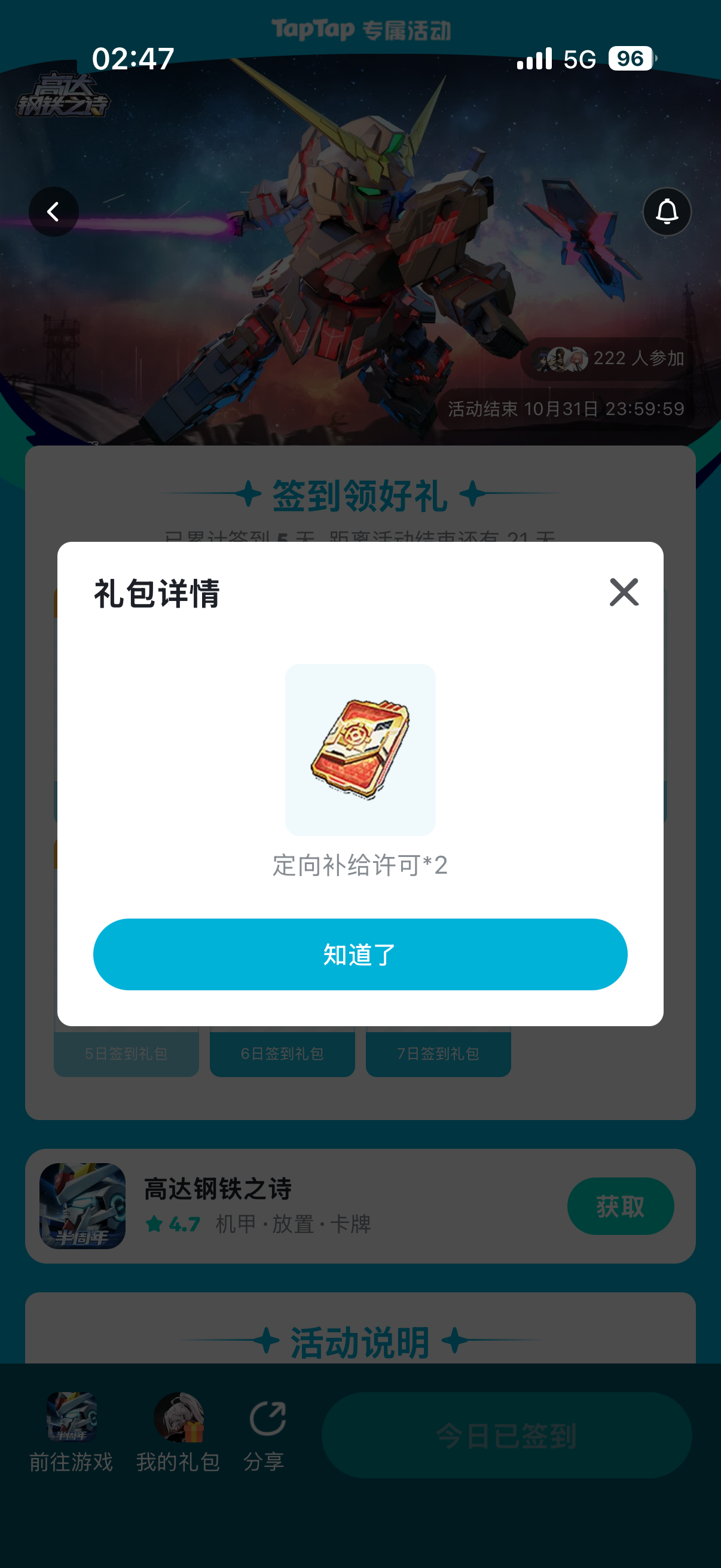
Task: Tap the star icon beside the 4.7 rating
Action: coord(152,1224)
